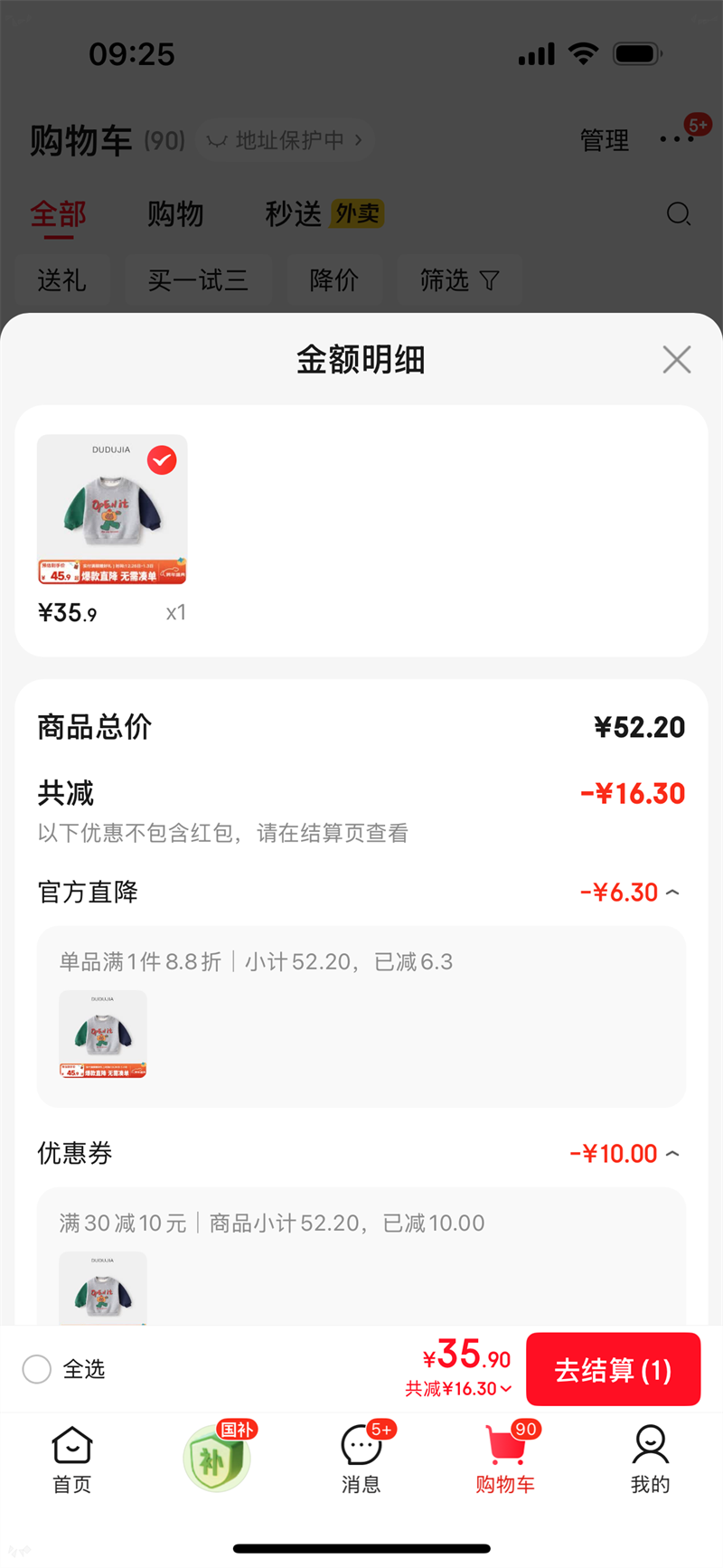Tap the 去结算 checkout button

point(613,1369)
